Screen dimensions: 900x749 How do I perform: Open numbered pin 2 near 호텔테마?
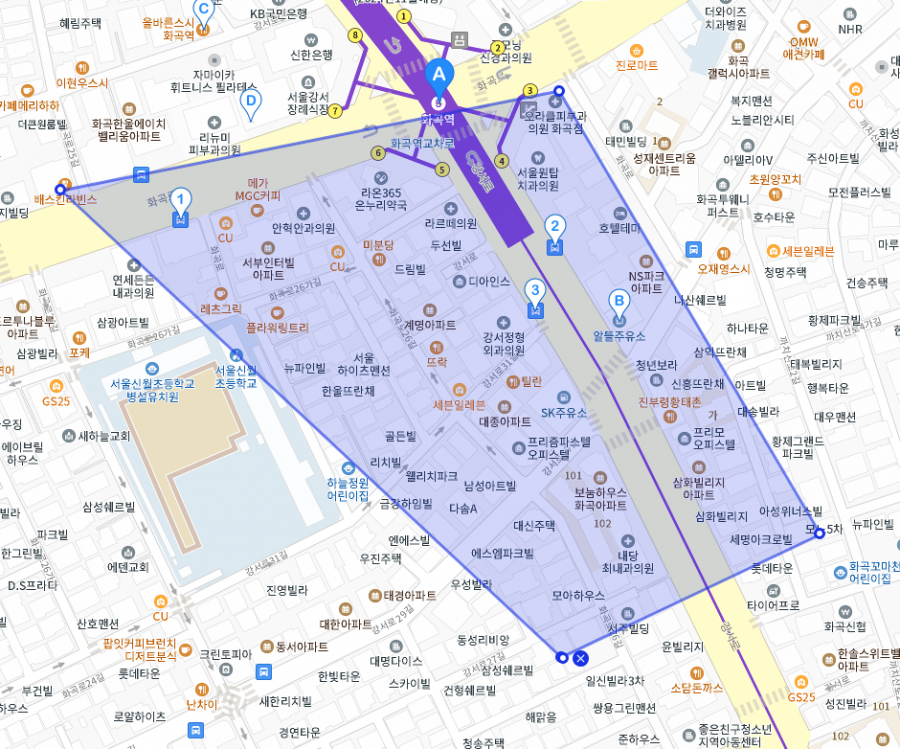(x=555, y=230)
